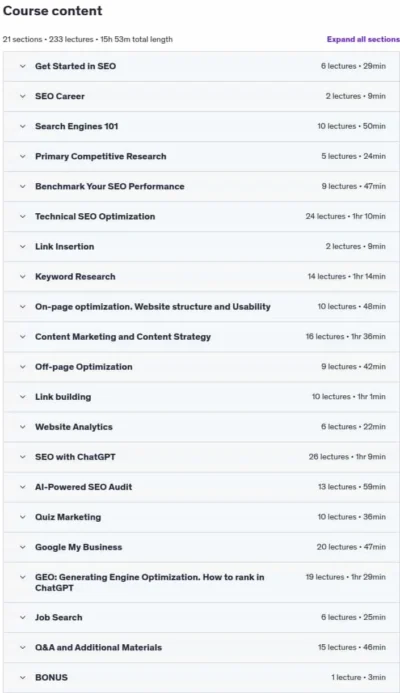Viewport: 400px width, 693px height.
Task: Open the Search Engines 101 section
Action: click(x=201, y=126)
